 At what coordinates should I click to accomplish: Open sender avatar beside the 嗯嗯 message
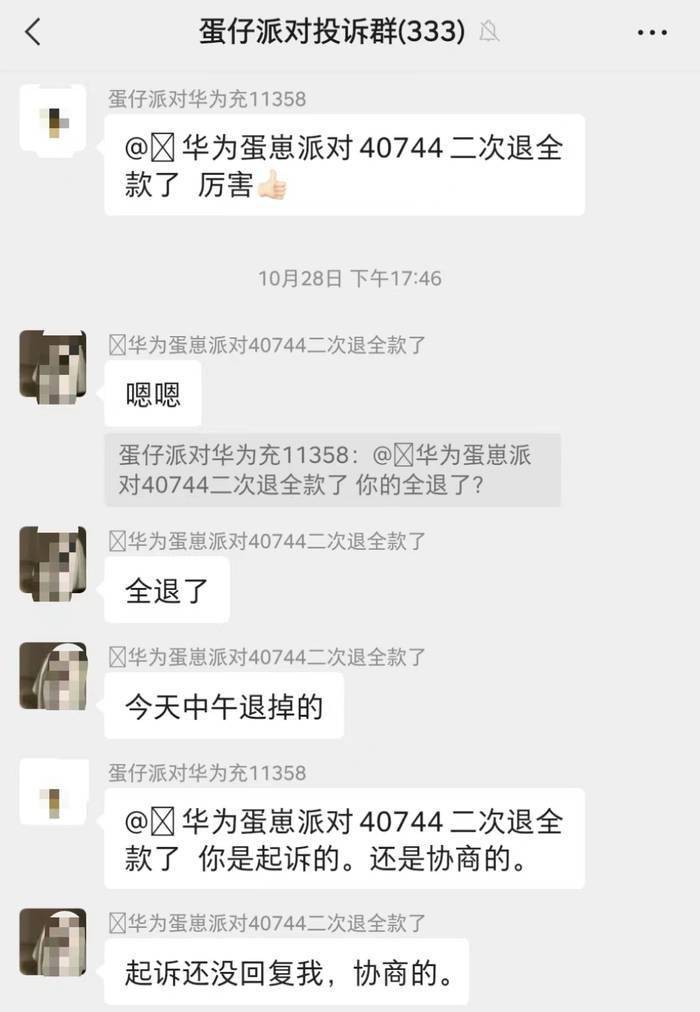point(52,366)
